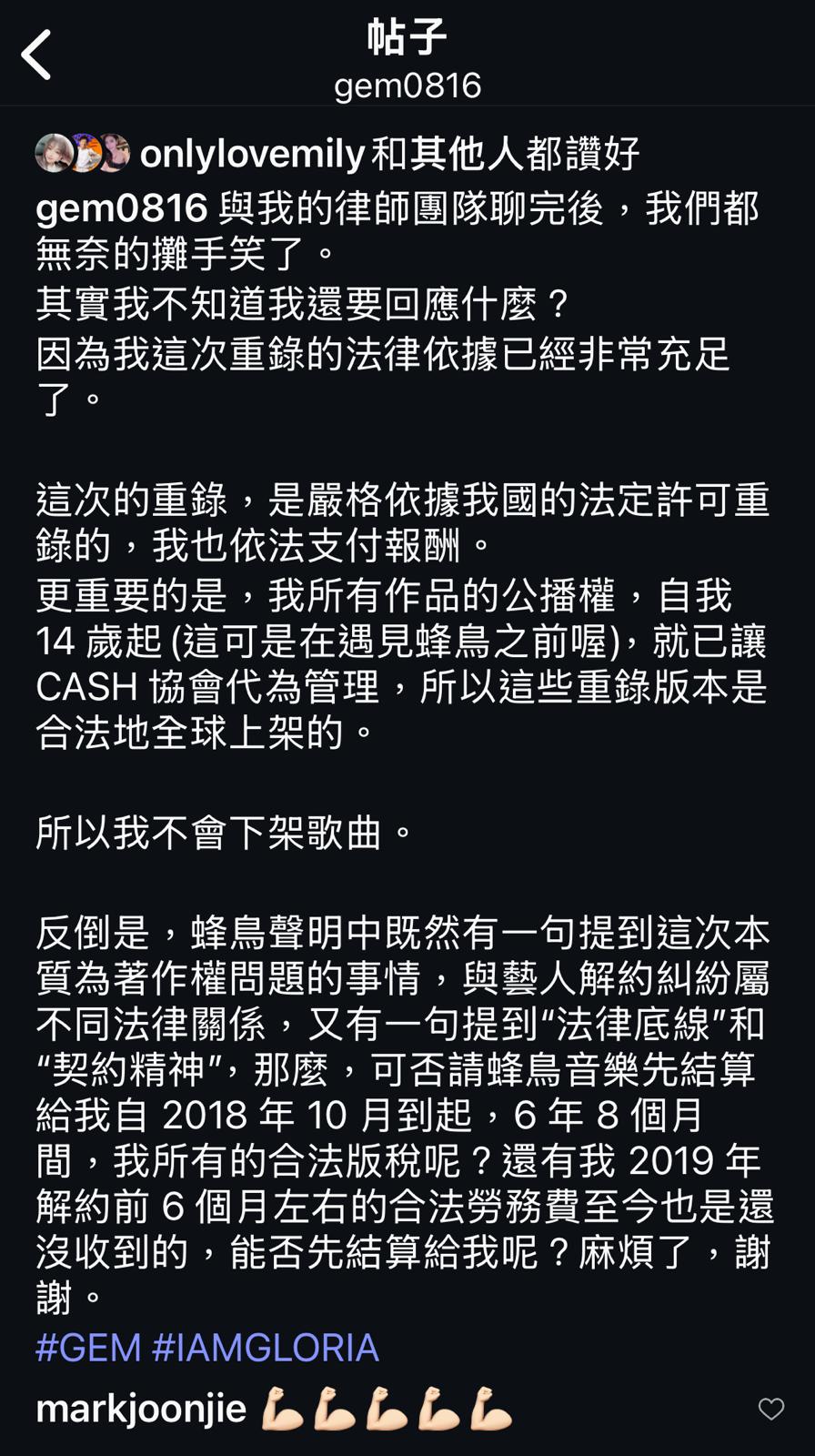This screenshot has width=815, height=1456.
Task: Open markjoonjie's profile
Action: [x=141, y=1408]
